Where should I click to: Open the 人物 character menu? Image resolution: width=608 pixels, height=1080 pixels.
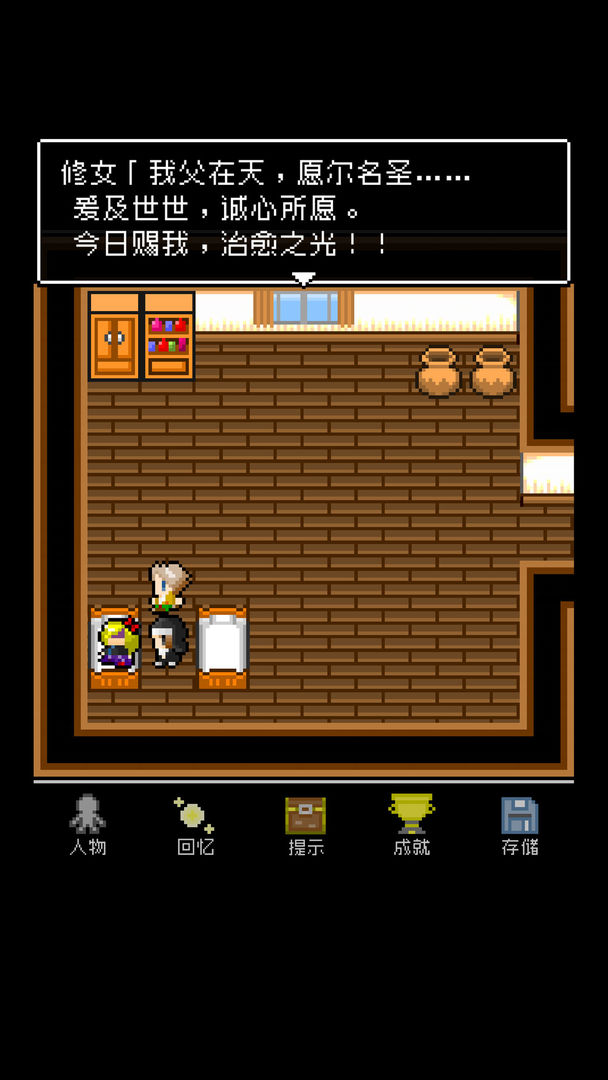pyautogui.click(x=88, y=824)
